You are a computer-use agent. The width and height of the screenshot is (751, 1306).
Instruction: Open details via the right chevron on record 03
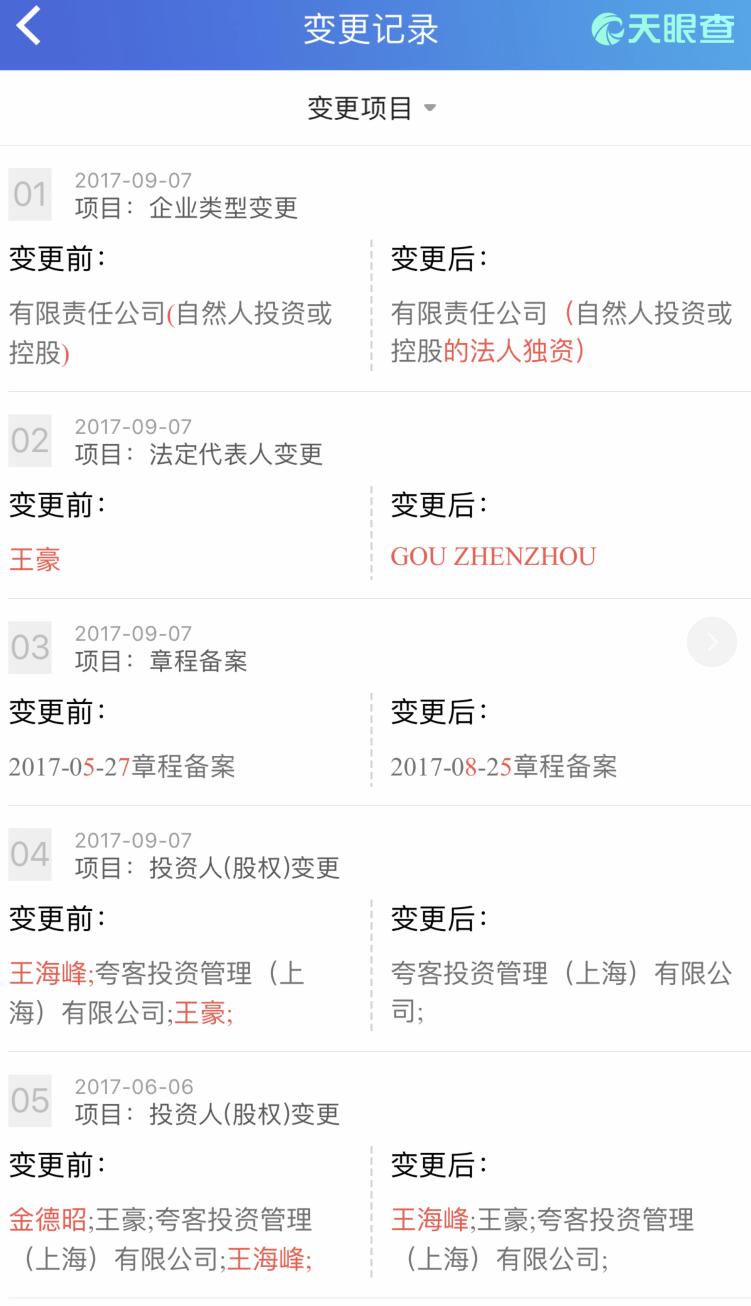(711, 643)
